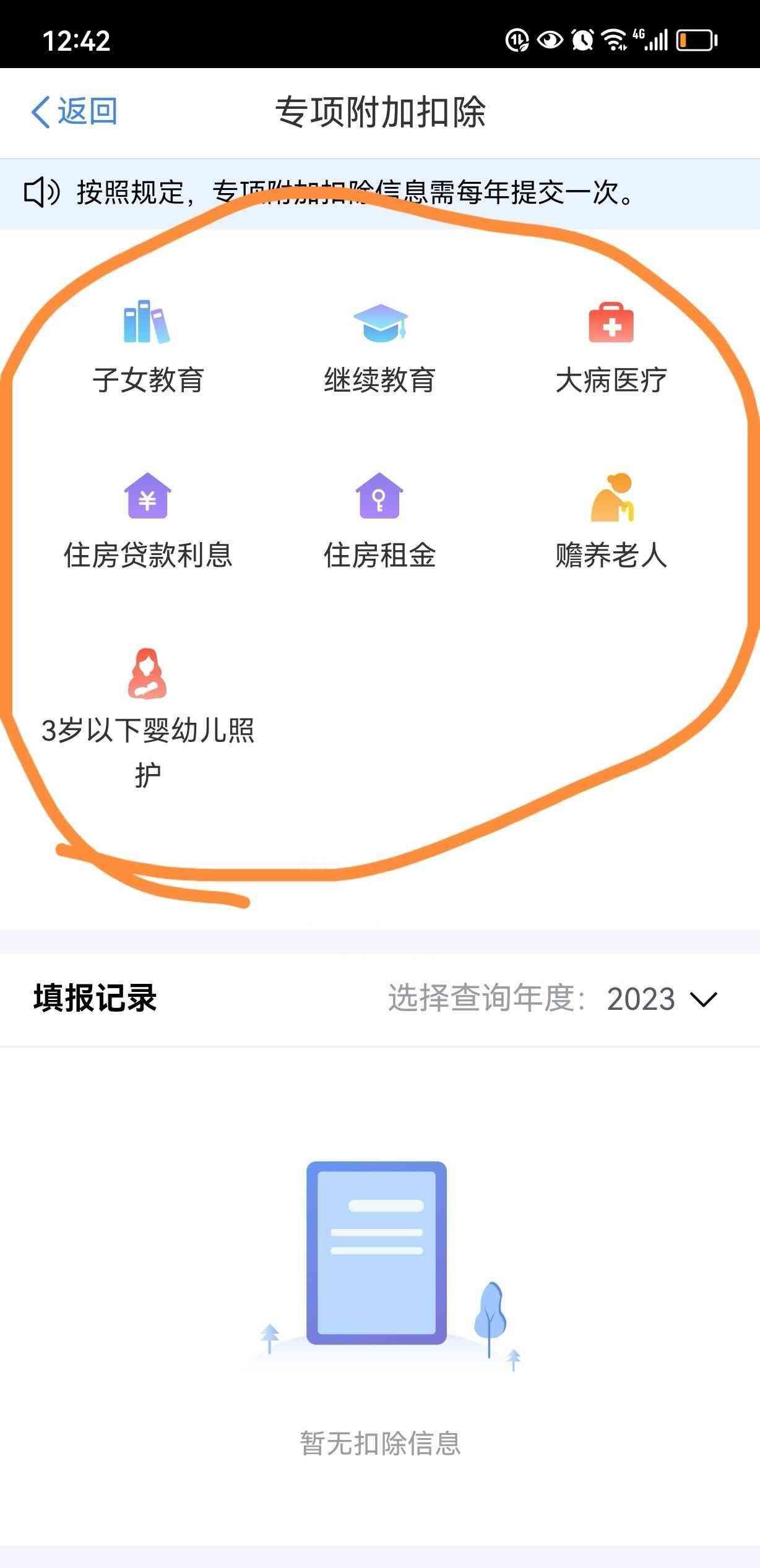Screen dimensions: 760x1568
Task: Open the year dropdown showing 2023
Action: click(x=641, y=998)
